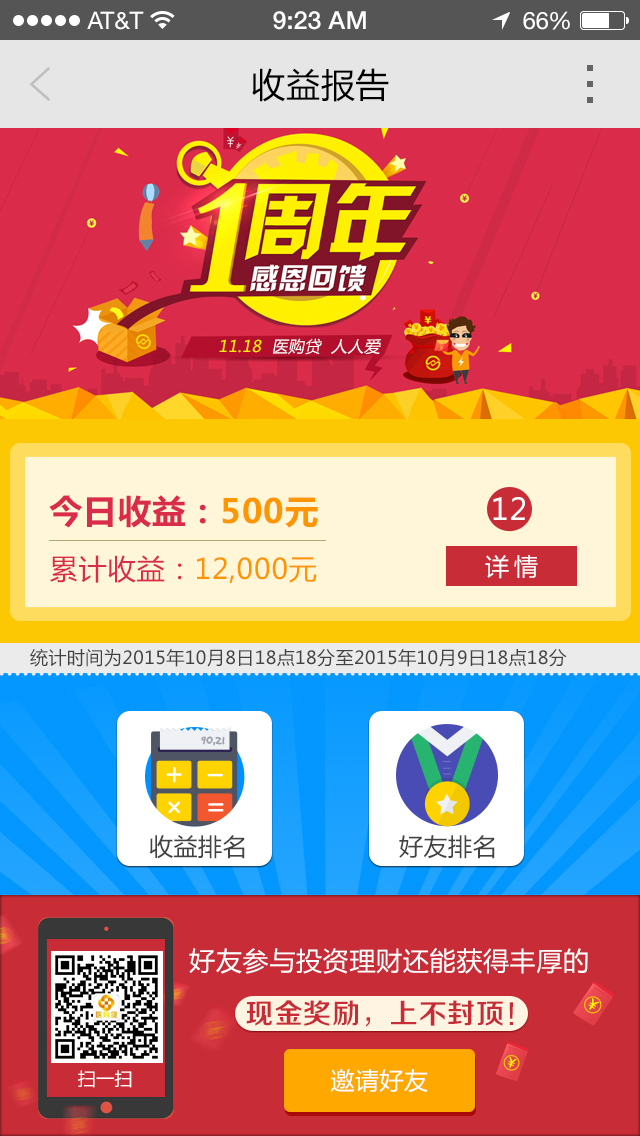This screenshot has height=1136, width=640.
Task: Tap the 邀请好友 invite friends button
Action: coord(379,1080)
